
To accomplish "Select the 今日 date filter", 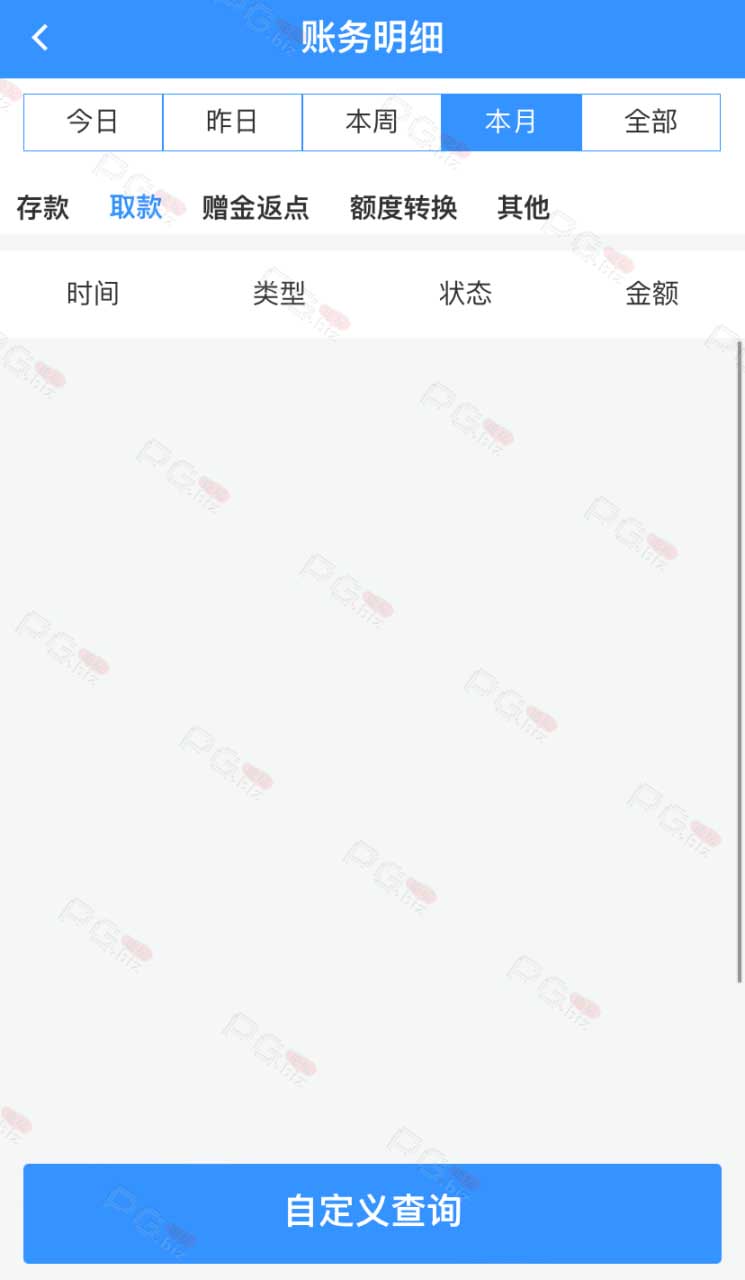I will (x=93, y=122).
